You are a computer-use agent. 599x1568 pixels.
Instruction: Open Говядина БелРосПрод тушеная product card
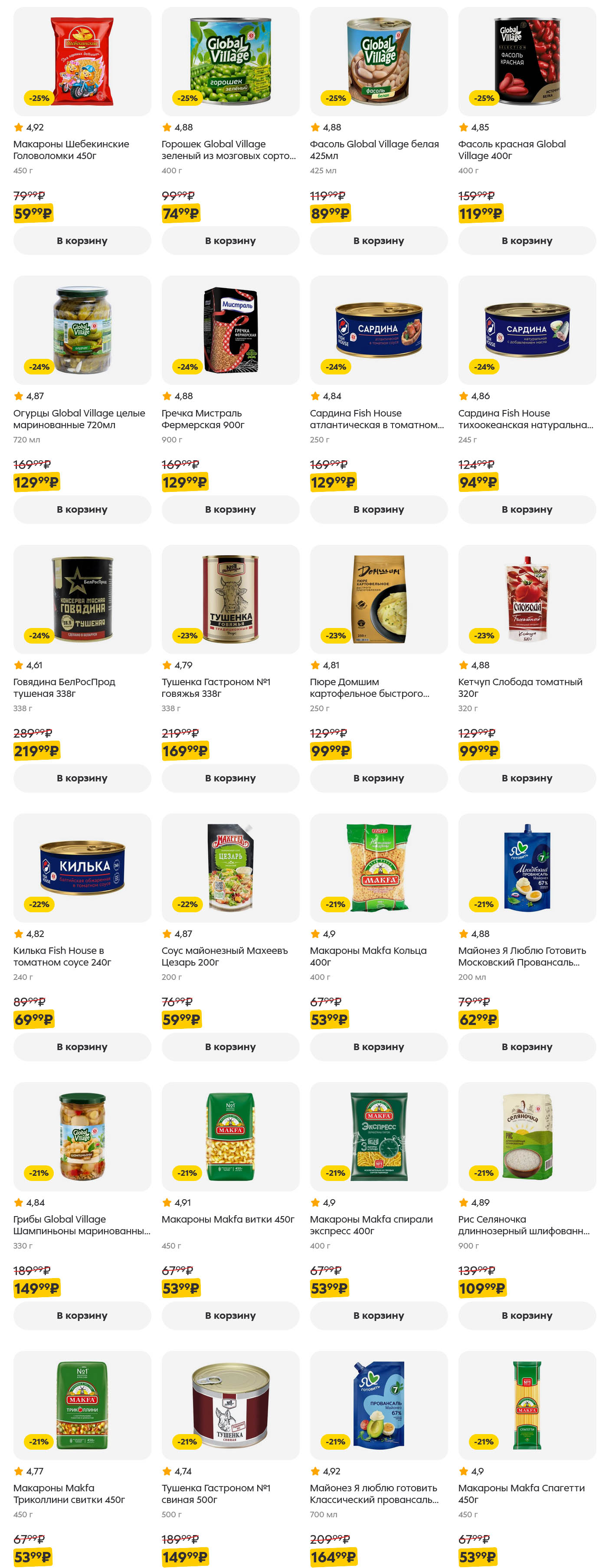(82, 599)
